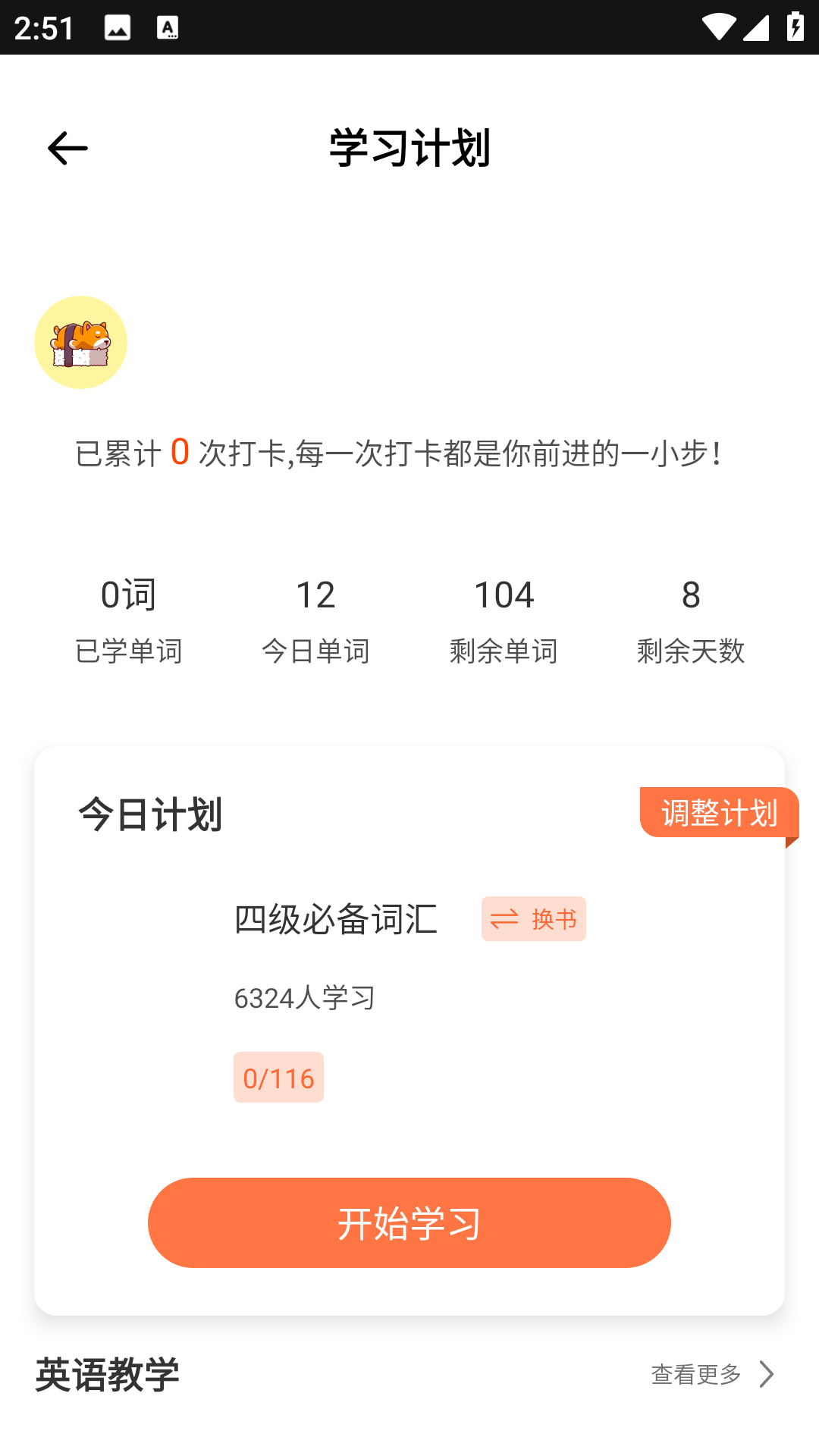Tap the keyboard A notification icon
The width and height of the screenshot is (819, 1456).
pos(168,27)
